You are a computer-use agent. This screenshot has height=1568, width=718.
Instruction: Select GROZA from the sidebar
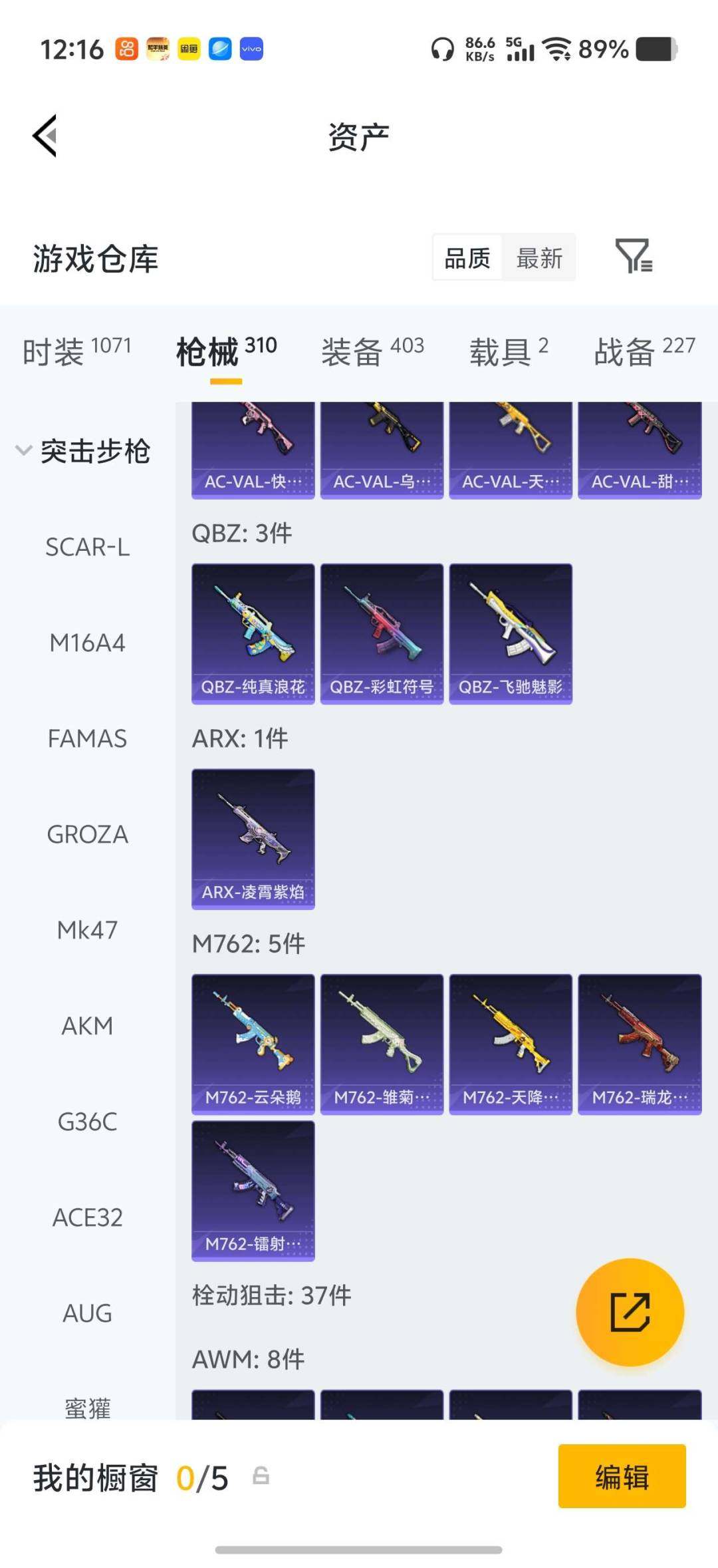[88, 834]
